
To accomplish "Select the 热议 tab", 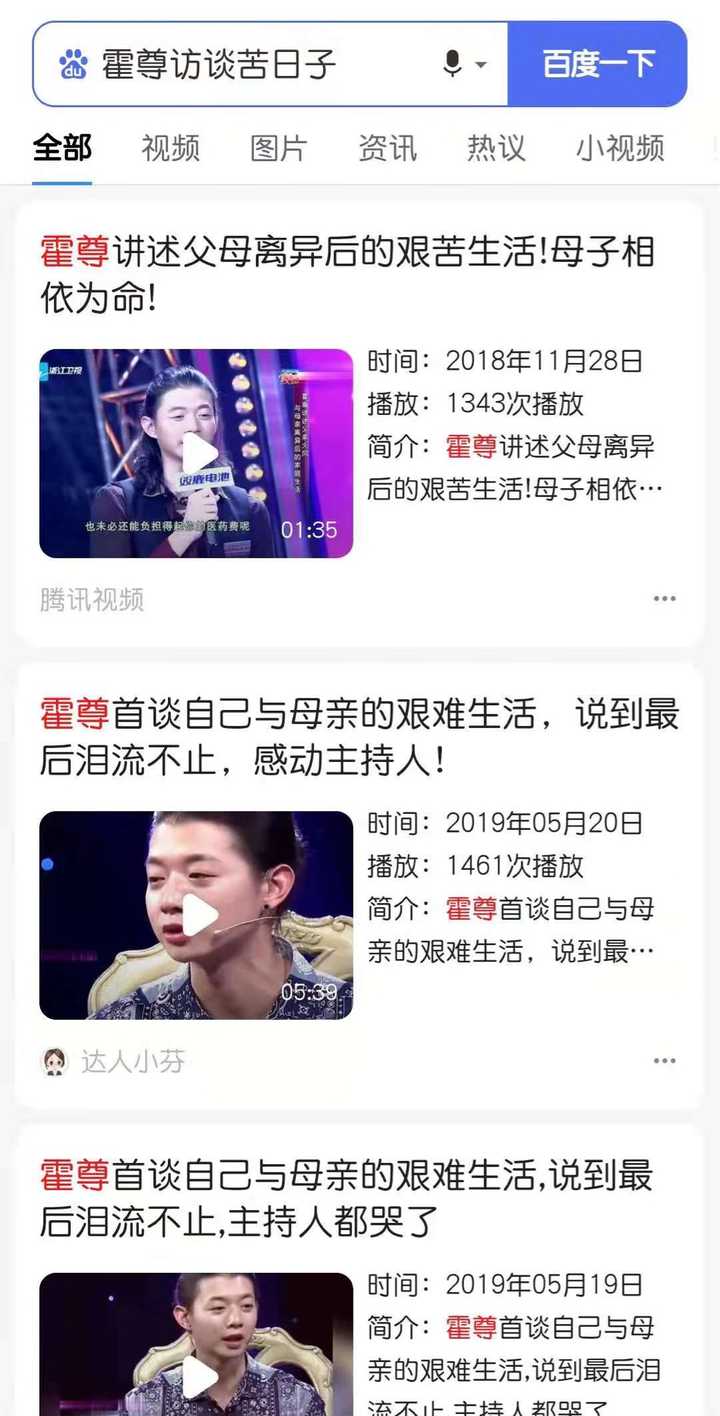I will (x=496, y=148).
